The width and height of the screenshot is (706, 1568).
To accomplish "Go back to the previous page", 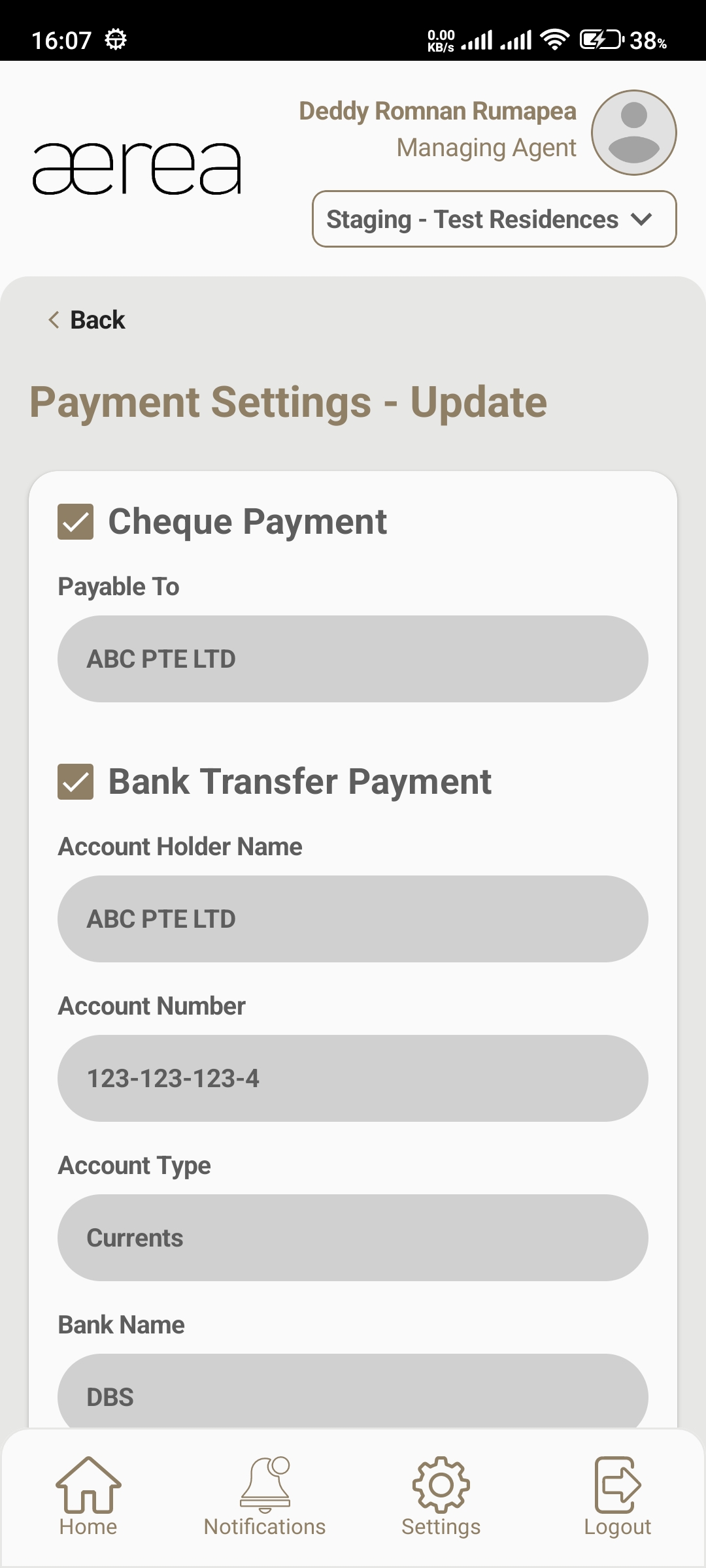I will (87, 320).
